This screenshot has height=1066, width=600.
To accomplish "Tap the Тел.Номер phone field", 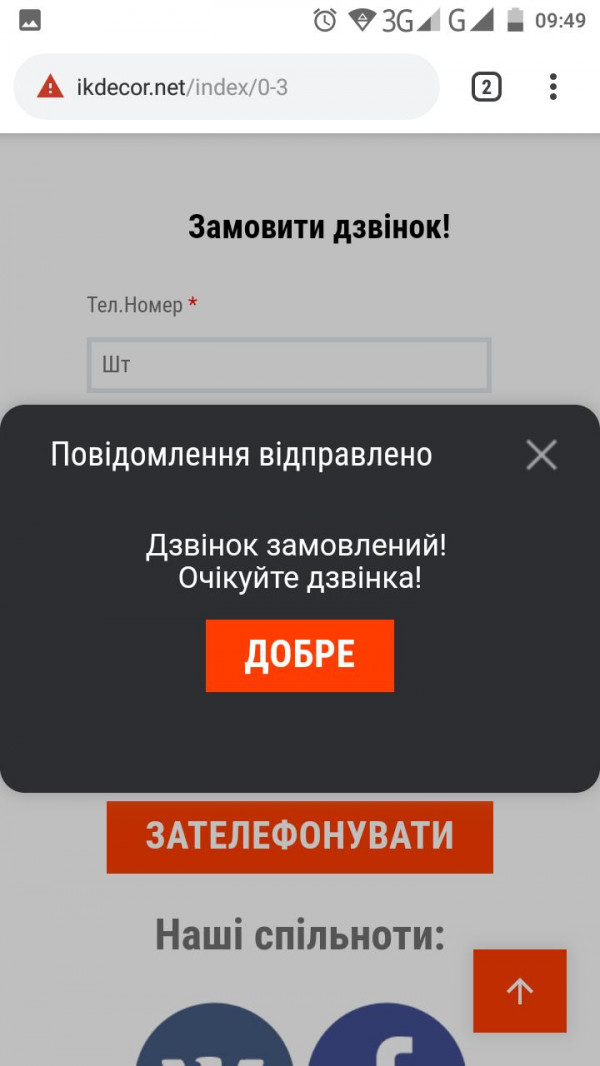I will [x=289, y=365].
